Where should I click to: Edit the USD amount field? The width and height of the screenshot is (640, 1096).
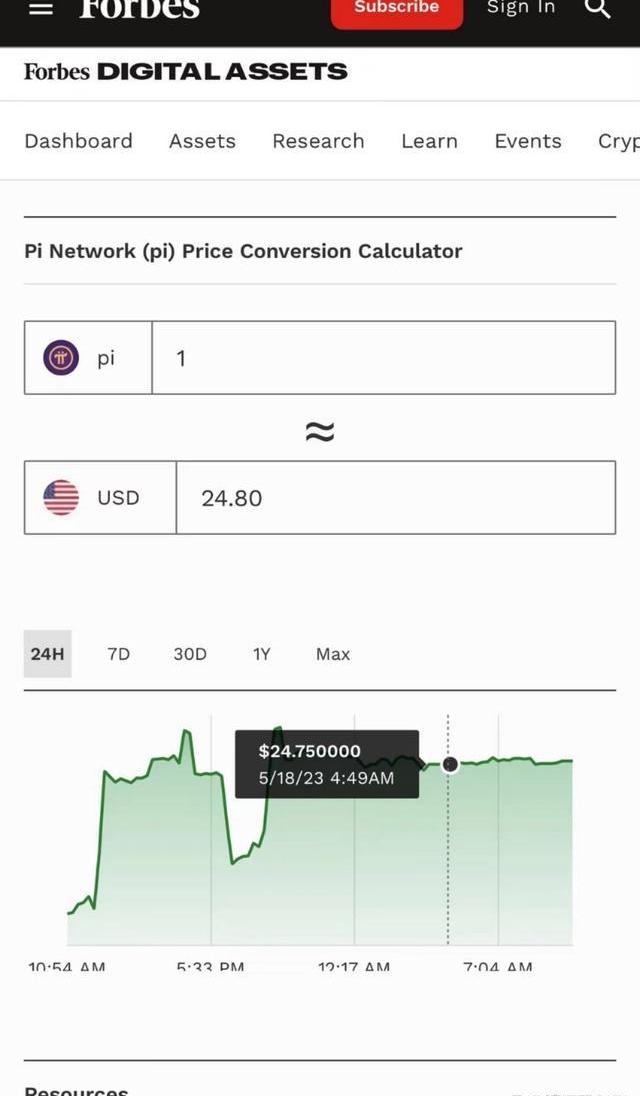tap(395, 498)
